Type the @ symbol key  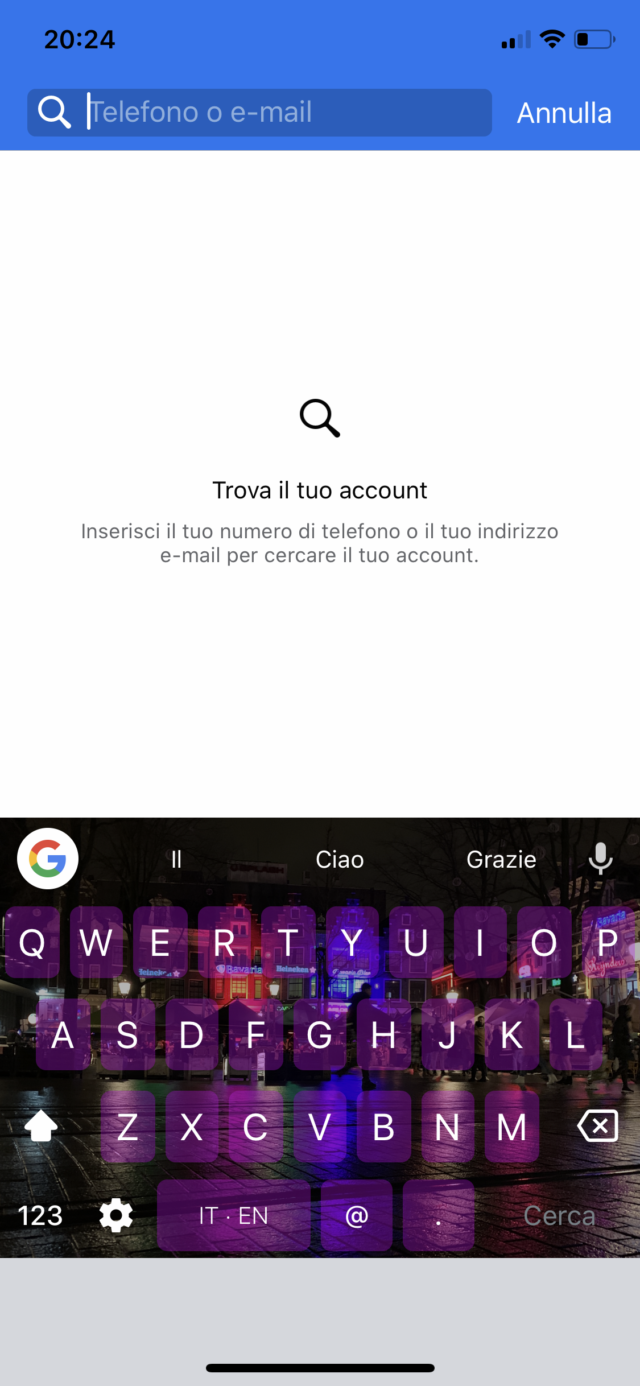point(356,1215)
